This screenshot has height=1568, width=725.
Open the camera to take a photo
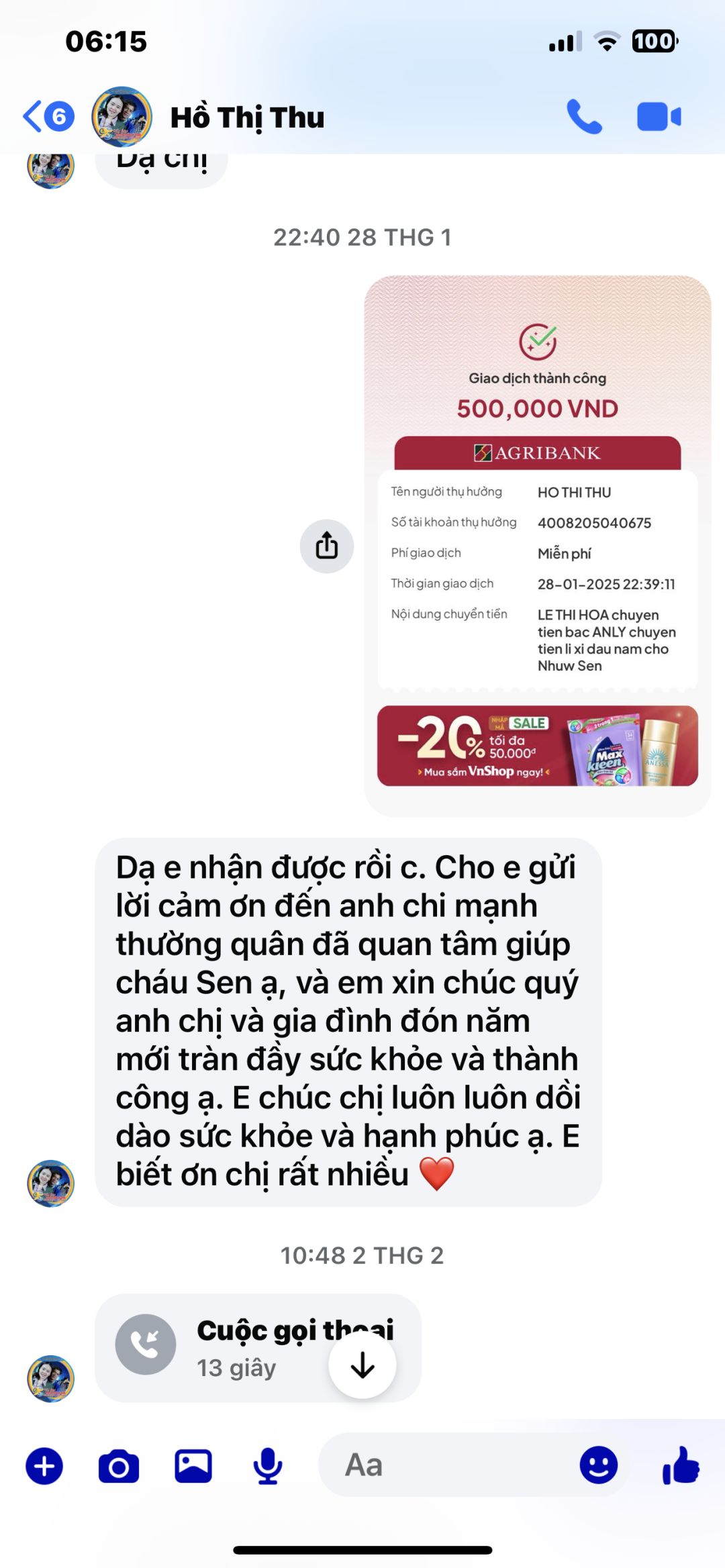[x=119, y=1467]
